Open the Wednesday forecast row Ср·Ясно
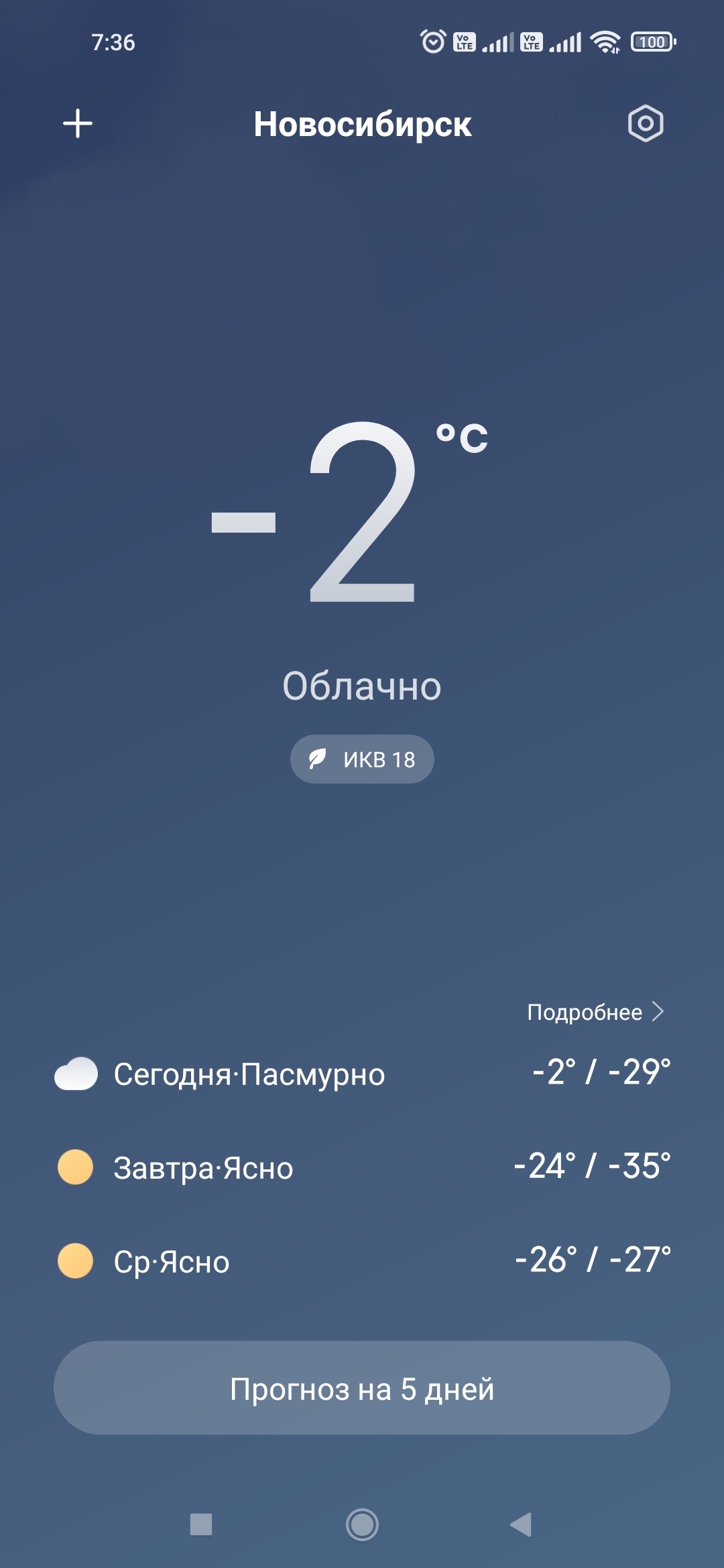Image resolution: width=724 pixels, height=1568 pixels. (x=362, y=1261)
